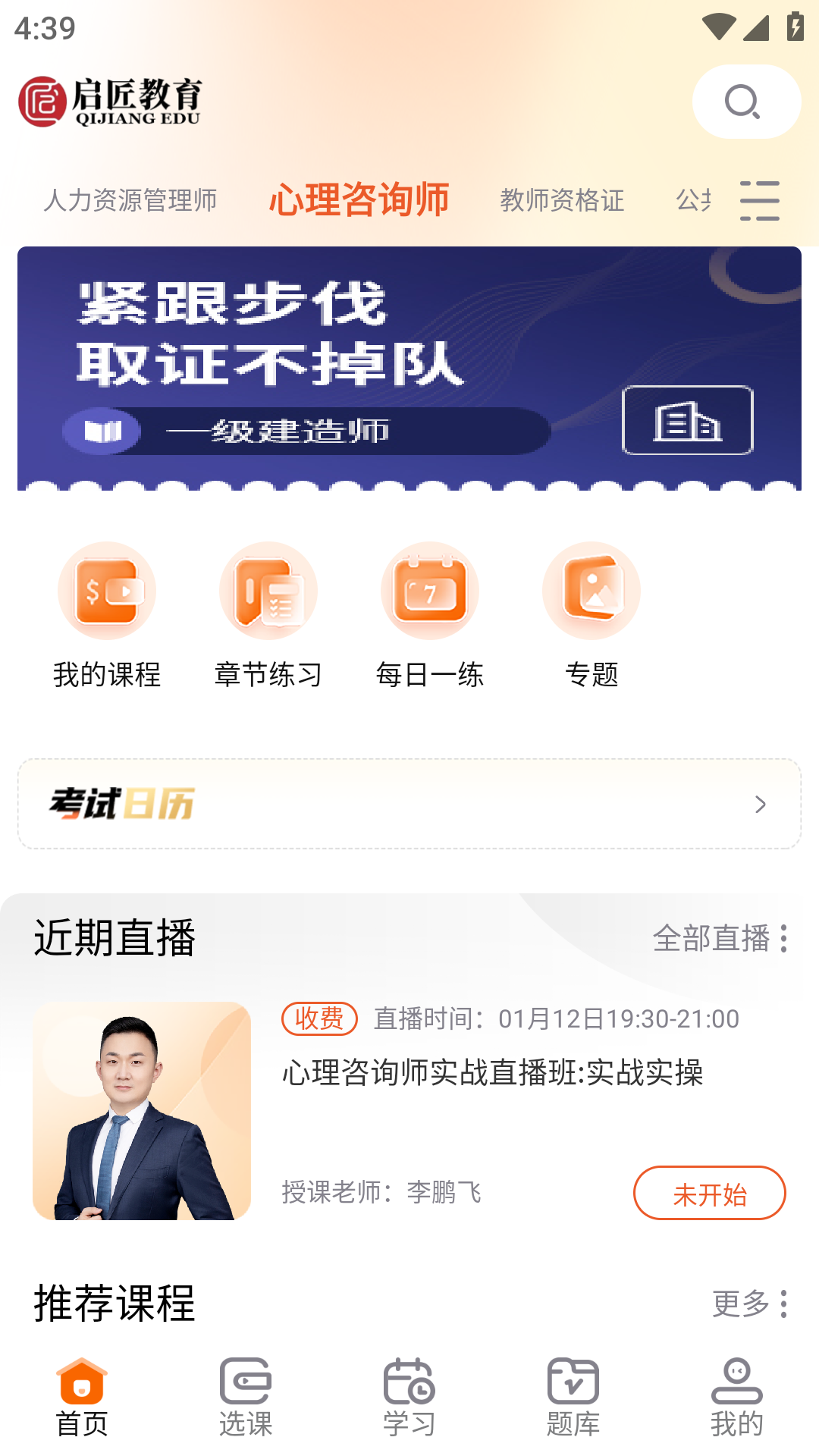Tap the 启匠教育 logo

point(110,102)
